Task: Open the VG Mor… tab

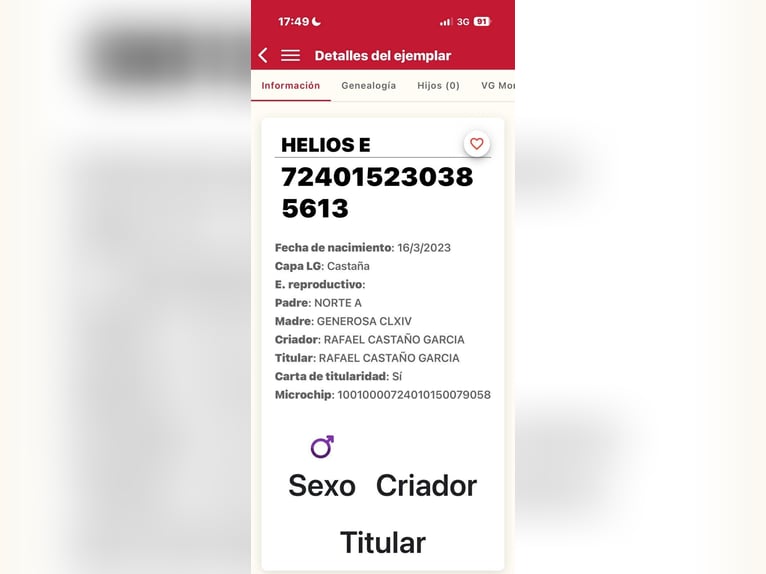Action: [497, 86]
